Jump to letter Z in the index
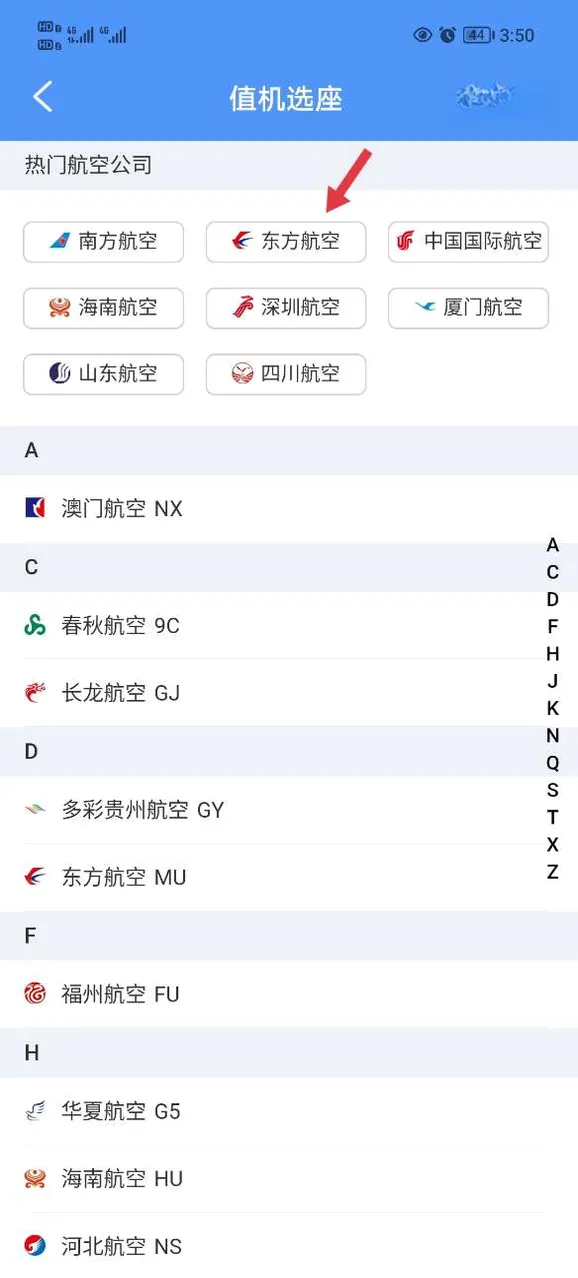The height and width of the screenshot is (1278, 578). tap(553, 872)
